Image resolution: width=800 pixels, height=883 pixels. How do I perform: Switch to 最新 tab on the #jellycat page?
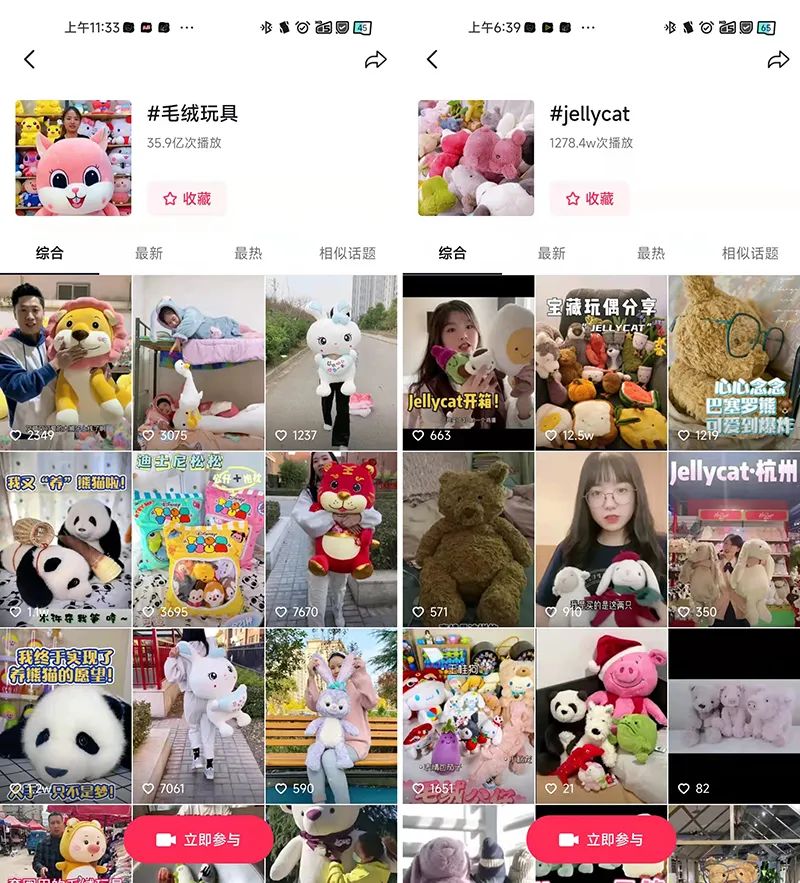(x=551, y=253)
